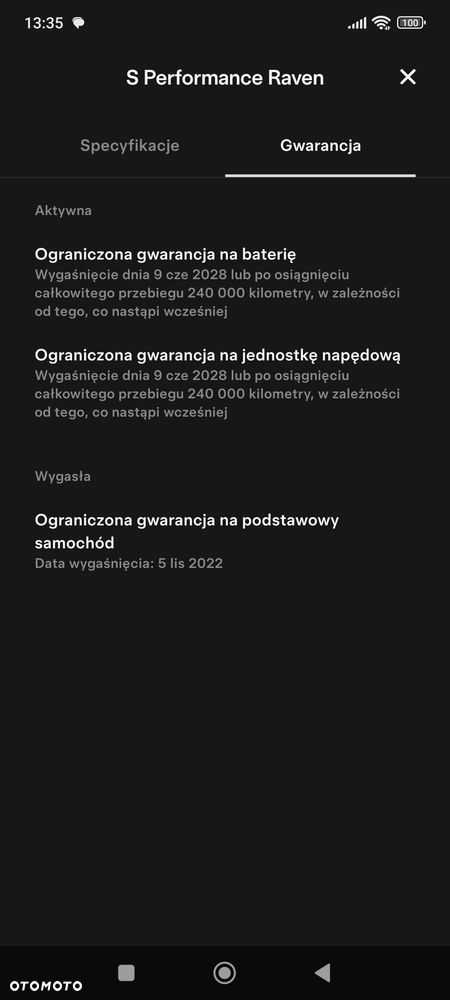Tap the system back button
Image resolution: width=450 pixels, height=1000 pixels.
[x=323, y=973]
